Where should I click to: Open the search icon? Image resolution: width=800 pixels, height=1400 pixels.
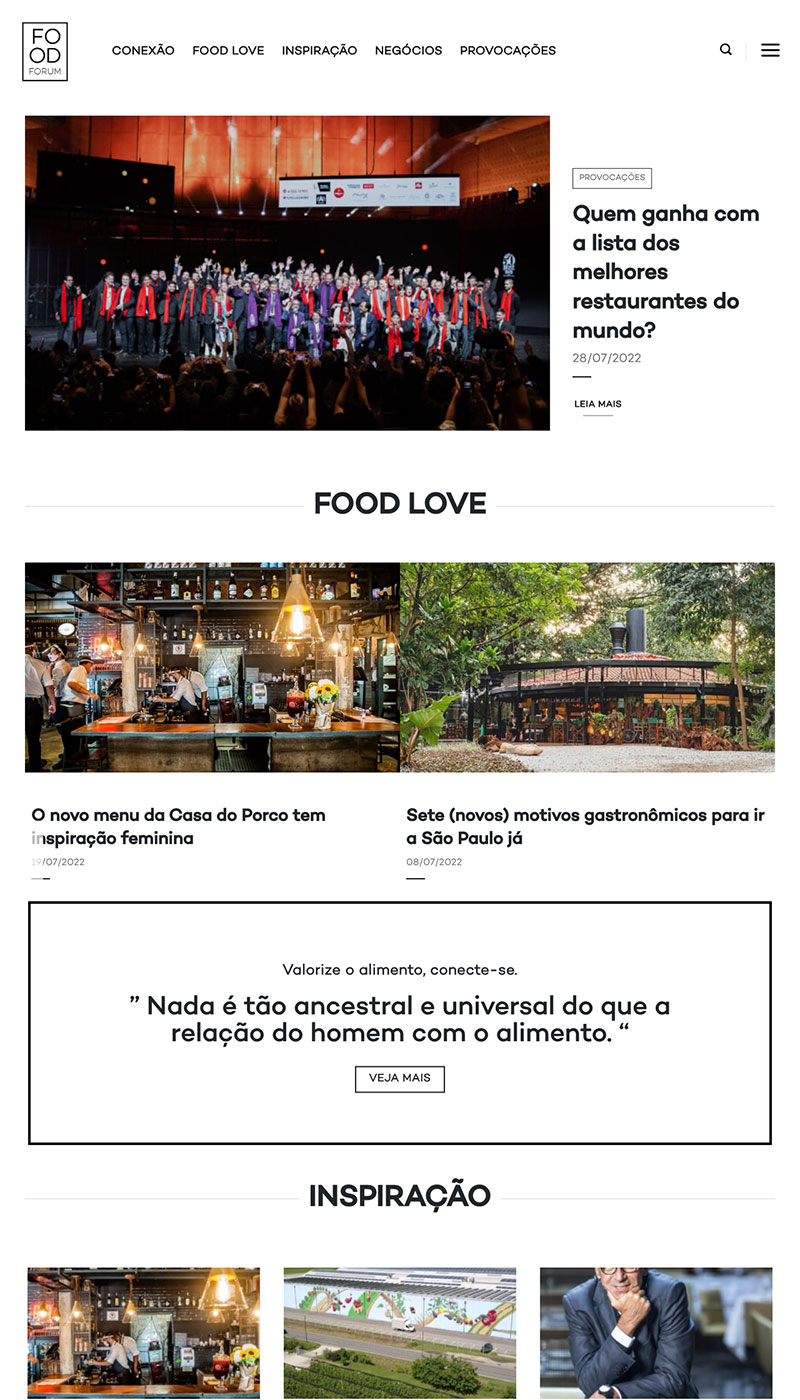726,50
